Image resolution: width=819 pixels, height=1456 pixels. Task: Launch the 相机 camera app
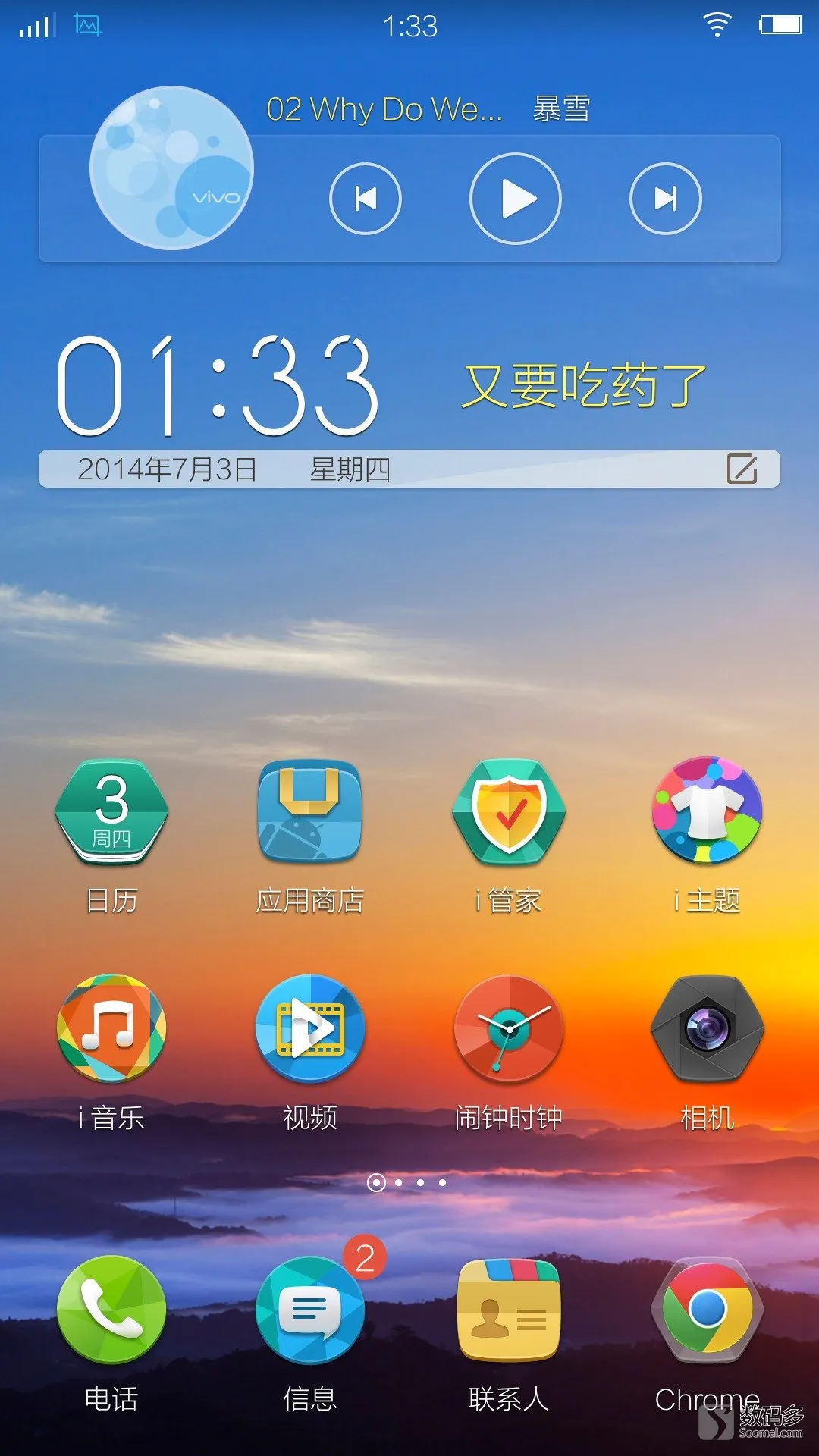coord(707,1029)
